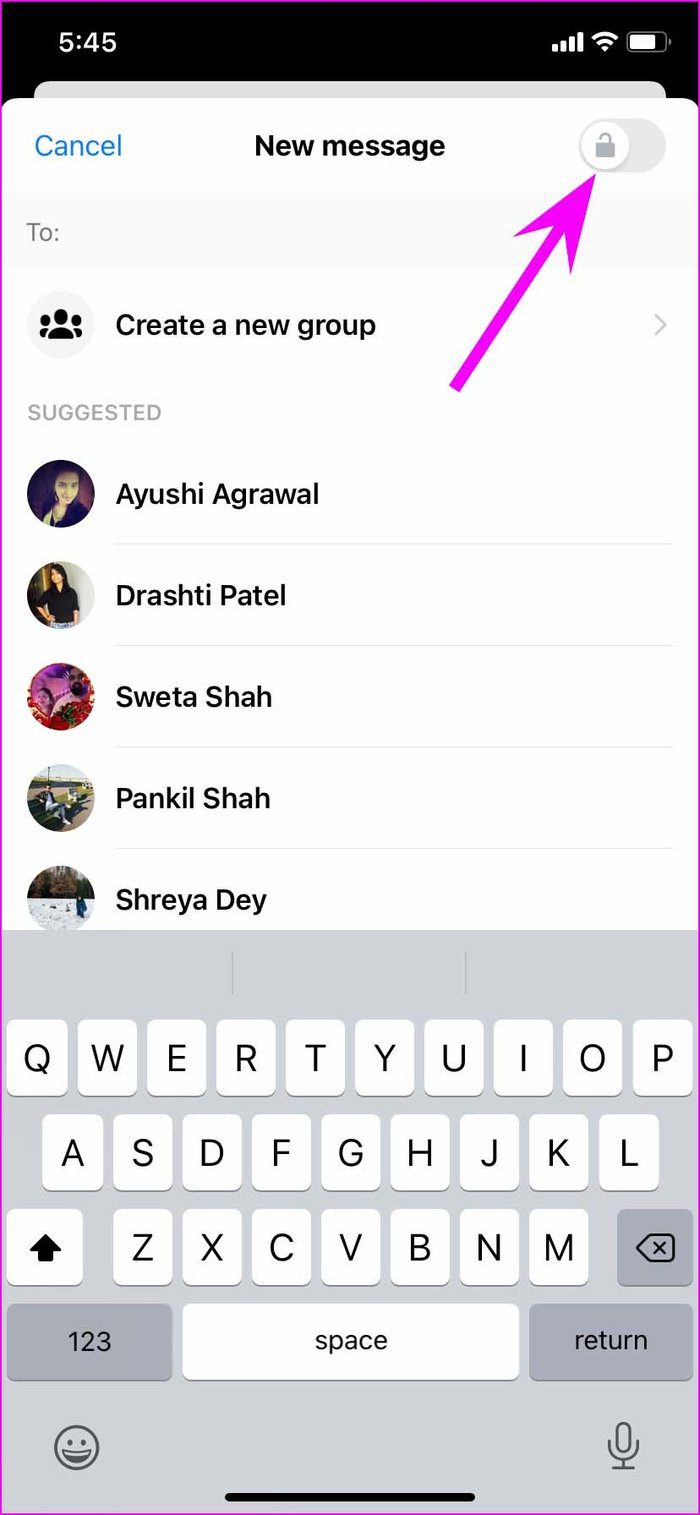Pick Pankil Shah from suggested contacts
700x1515 pixels.
(350, 798)
